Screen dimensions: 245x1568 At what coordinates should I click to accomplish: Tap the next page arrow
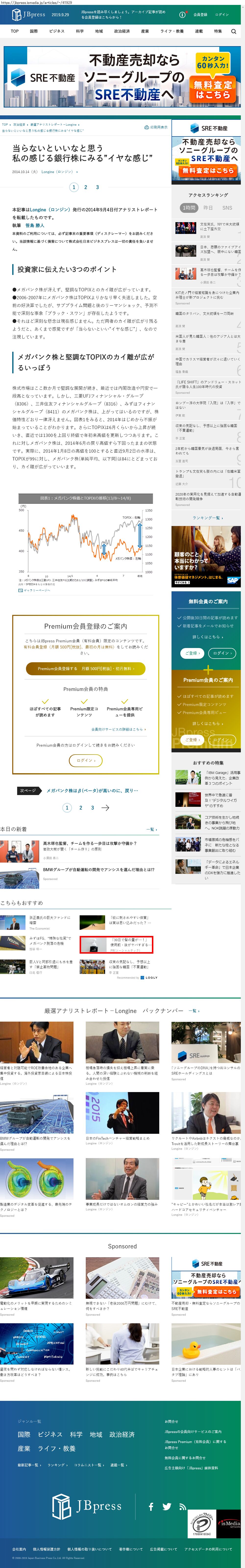point(105,808)
